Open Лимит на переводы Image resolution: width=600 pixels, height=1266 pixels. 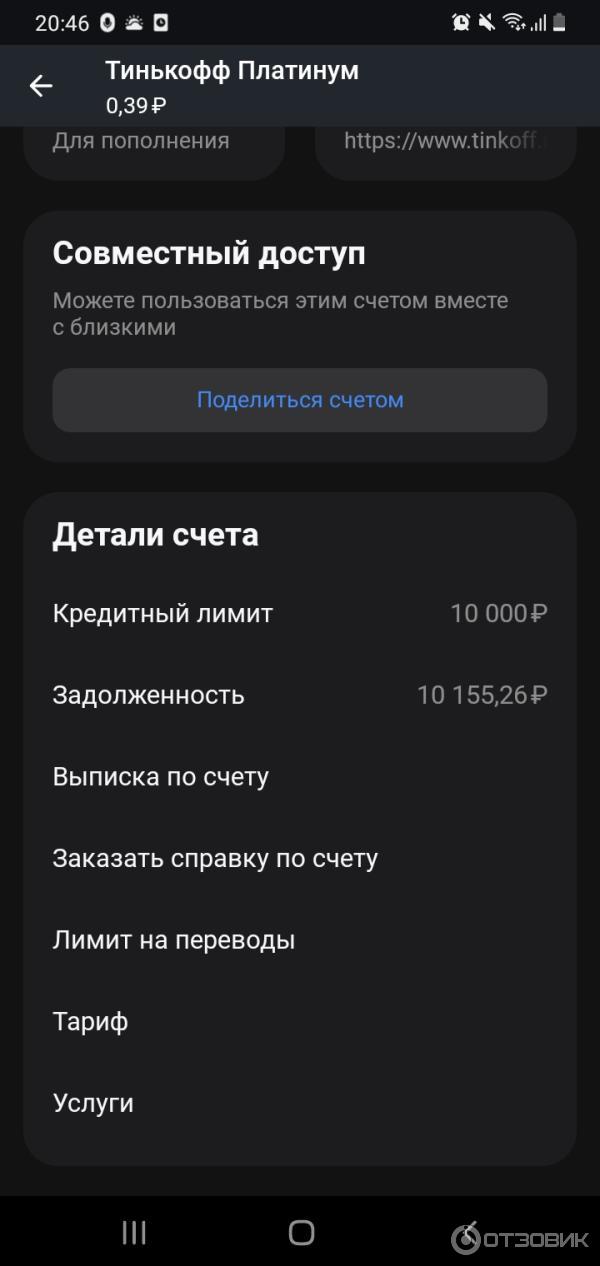click(174, 940)
